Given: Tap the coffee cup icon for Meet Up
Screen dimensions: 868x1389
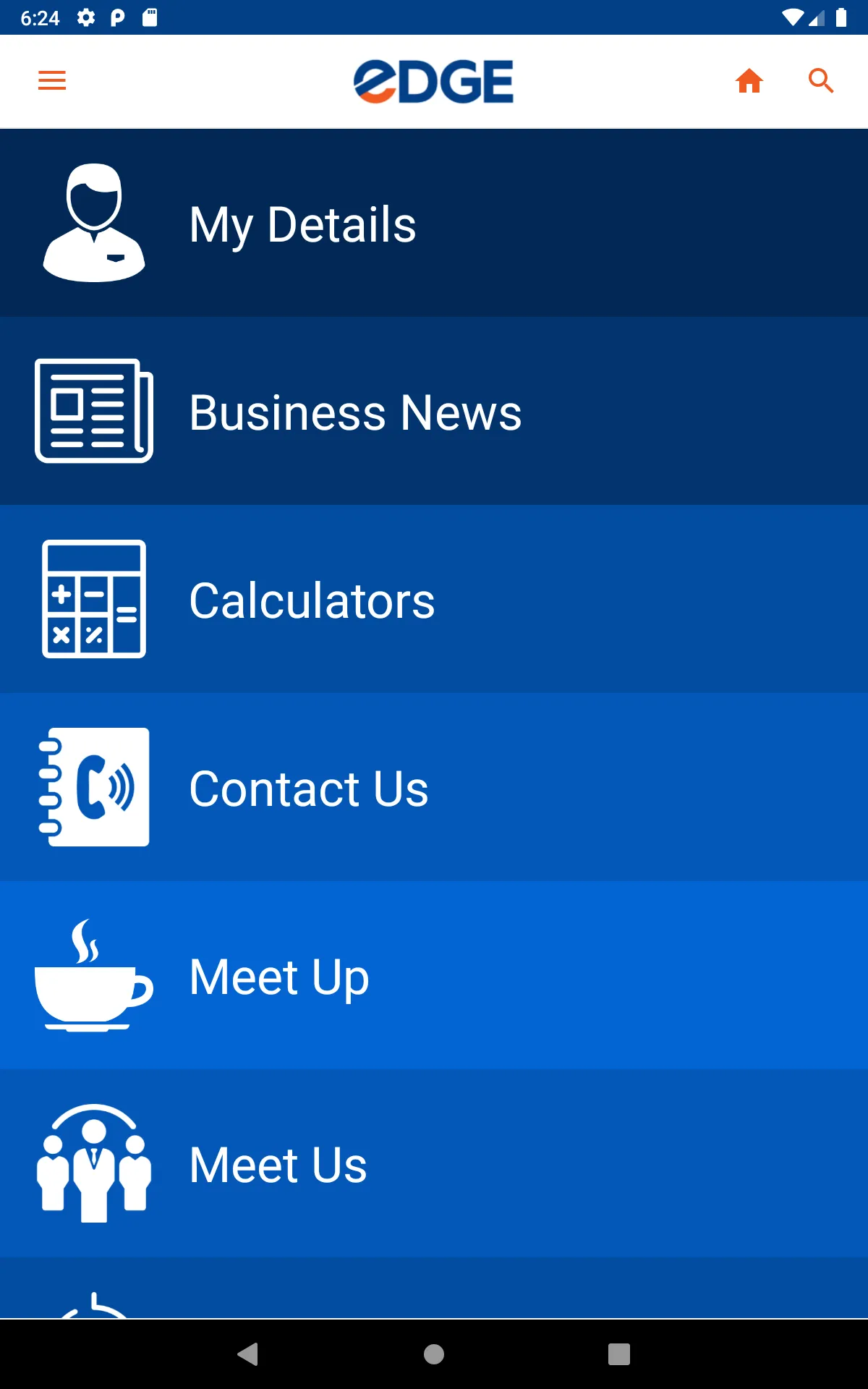Looking at the screenshot, I should [93, 977].
